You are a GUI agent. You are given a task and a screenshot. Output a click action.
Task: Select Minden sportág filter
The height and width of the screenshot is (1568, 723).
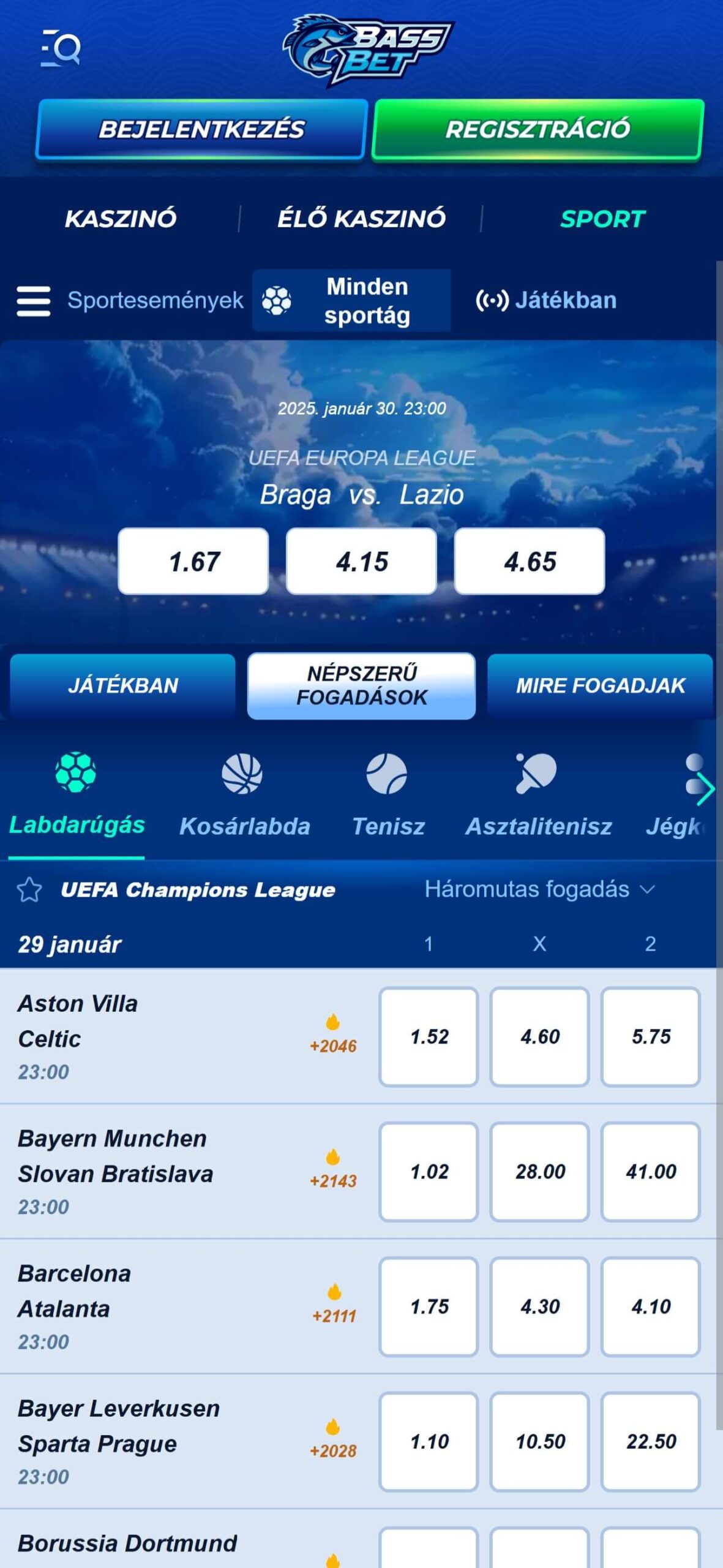coord(351,301)
